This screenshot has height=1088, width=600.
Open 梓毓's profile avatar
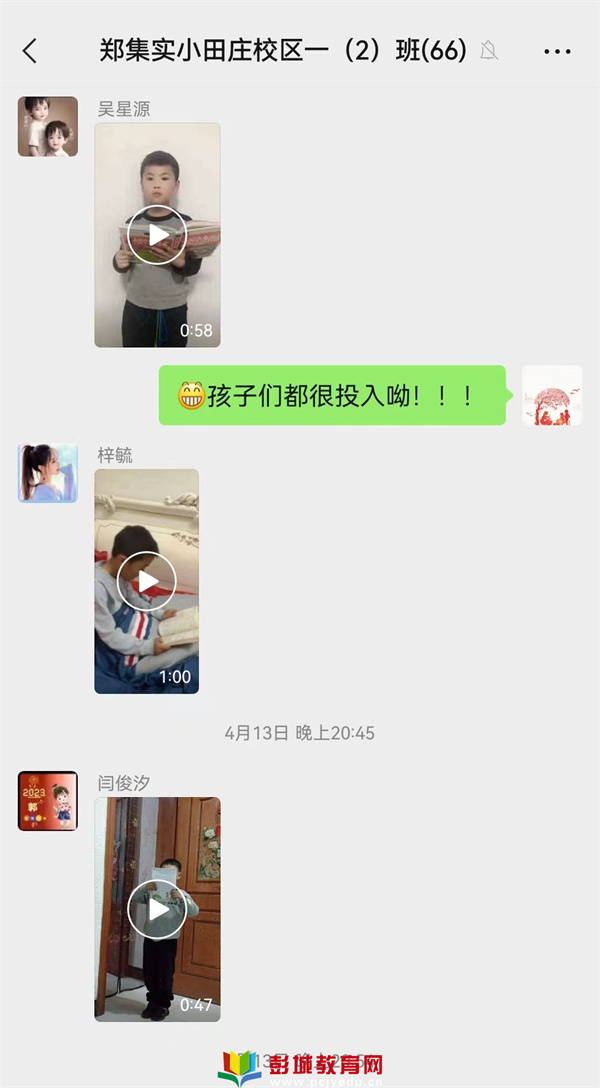[48, 473]
